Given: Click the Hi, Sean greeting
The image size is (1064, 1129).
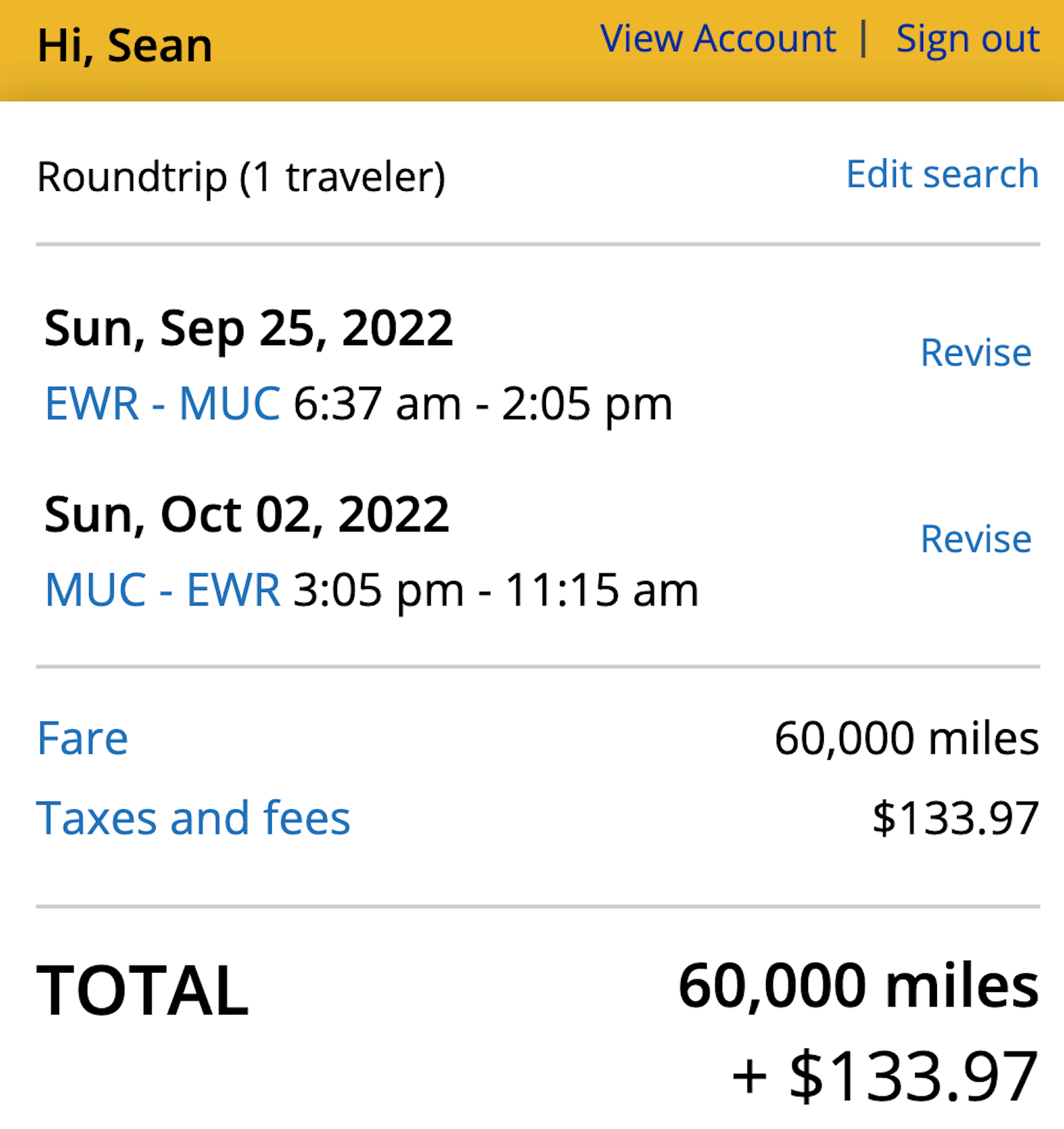Looking at the screenshot, I should coord(124,45).
